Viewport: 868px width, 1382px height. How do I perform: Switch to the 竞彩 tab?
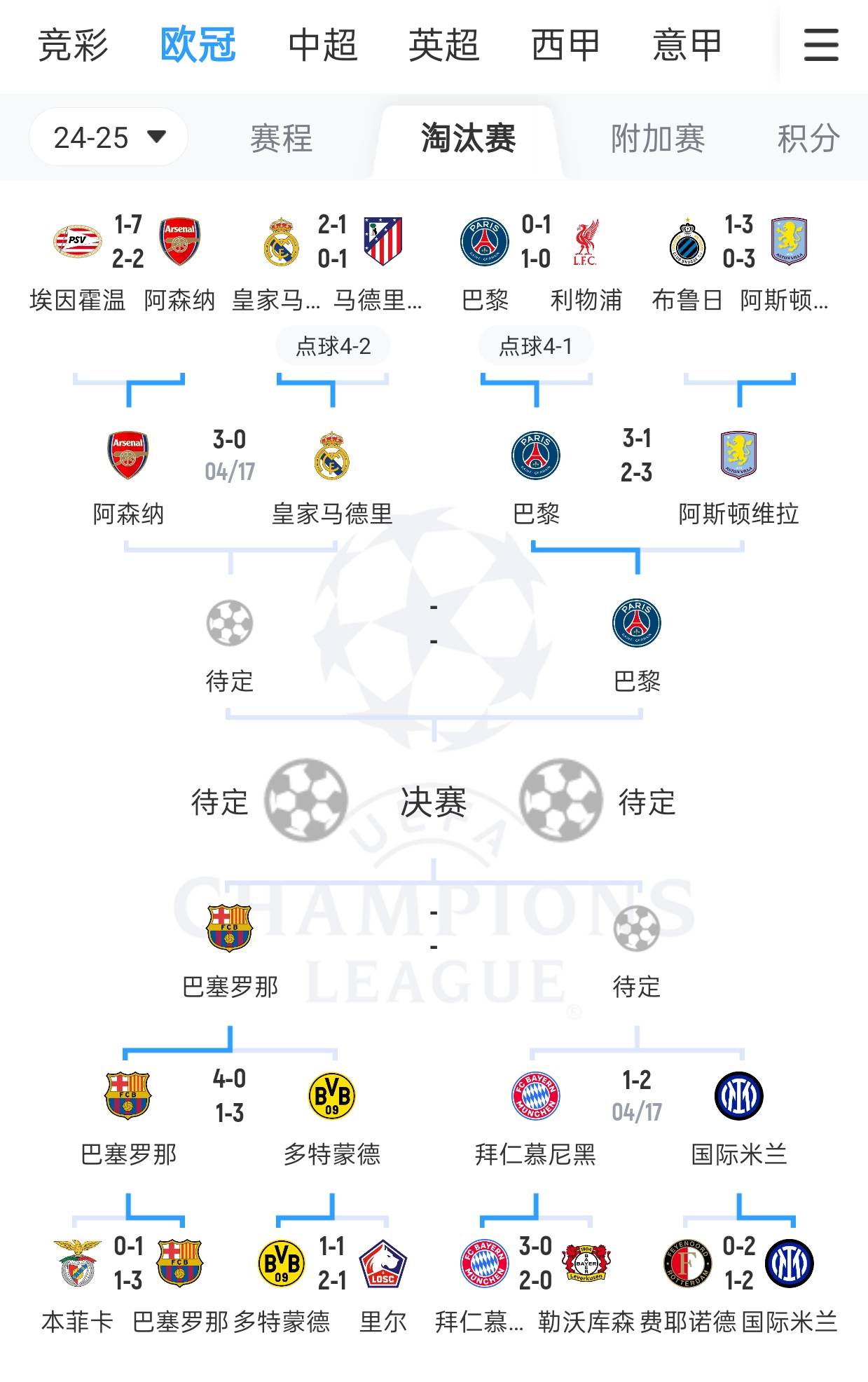tap(73, 46)
